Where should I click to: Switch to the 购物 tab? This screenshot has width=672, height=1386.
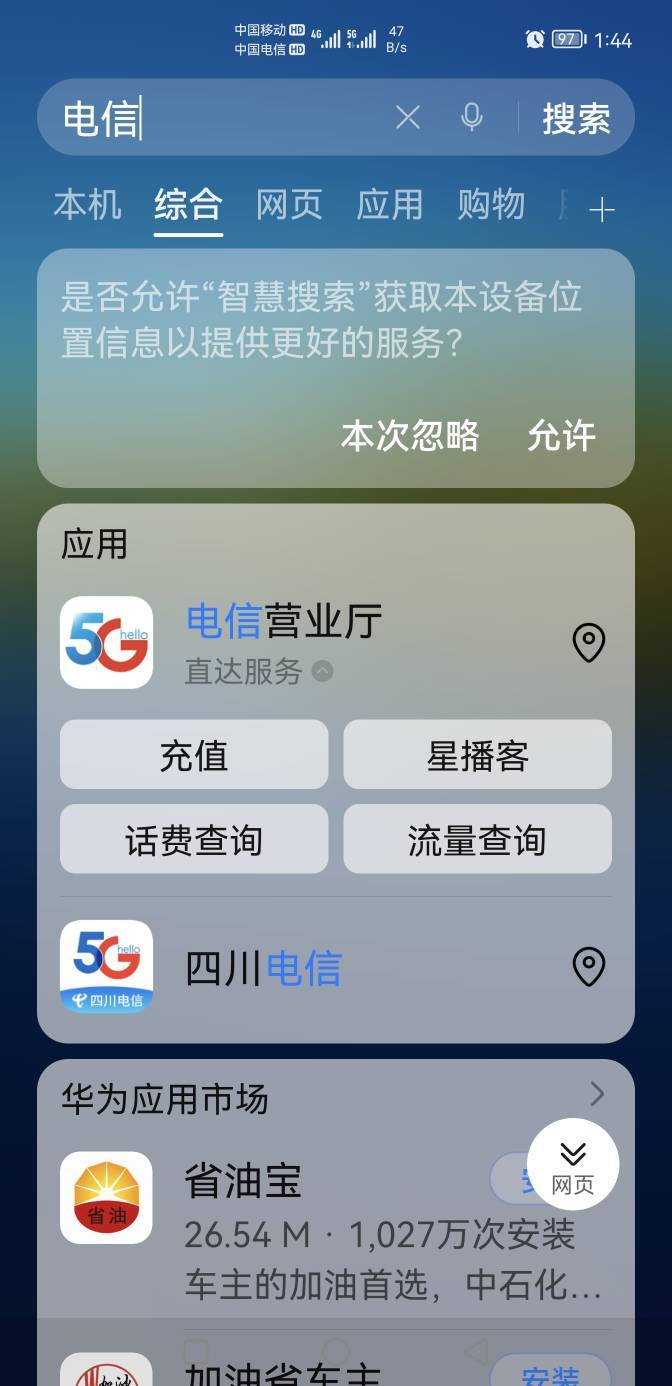(491, 204)
